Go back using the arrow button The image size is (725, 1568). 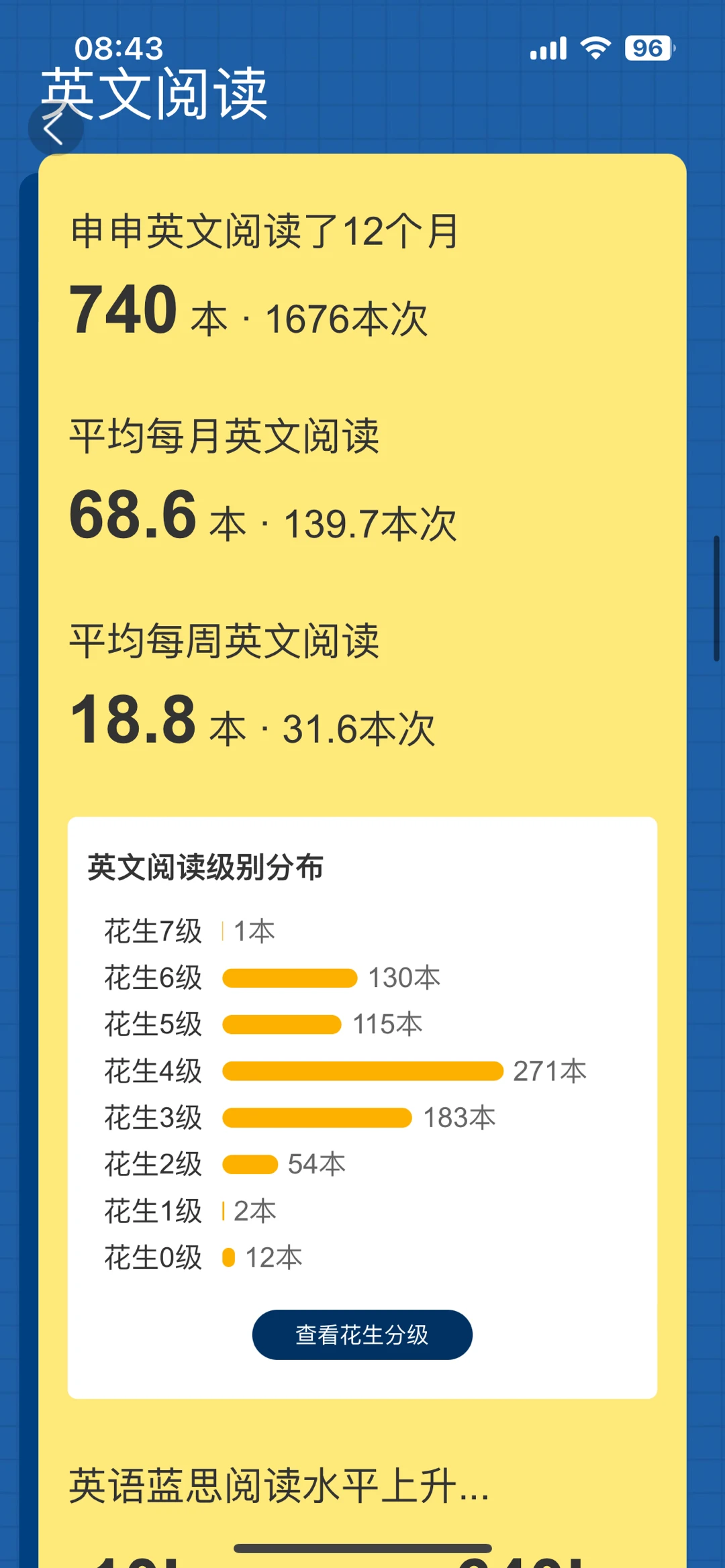pyautogui.click(x=56, y=127)
